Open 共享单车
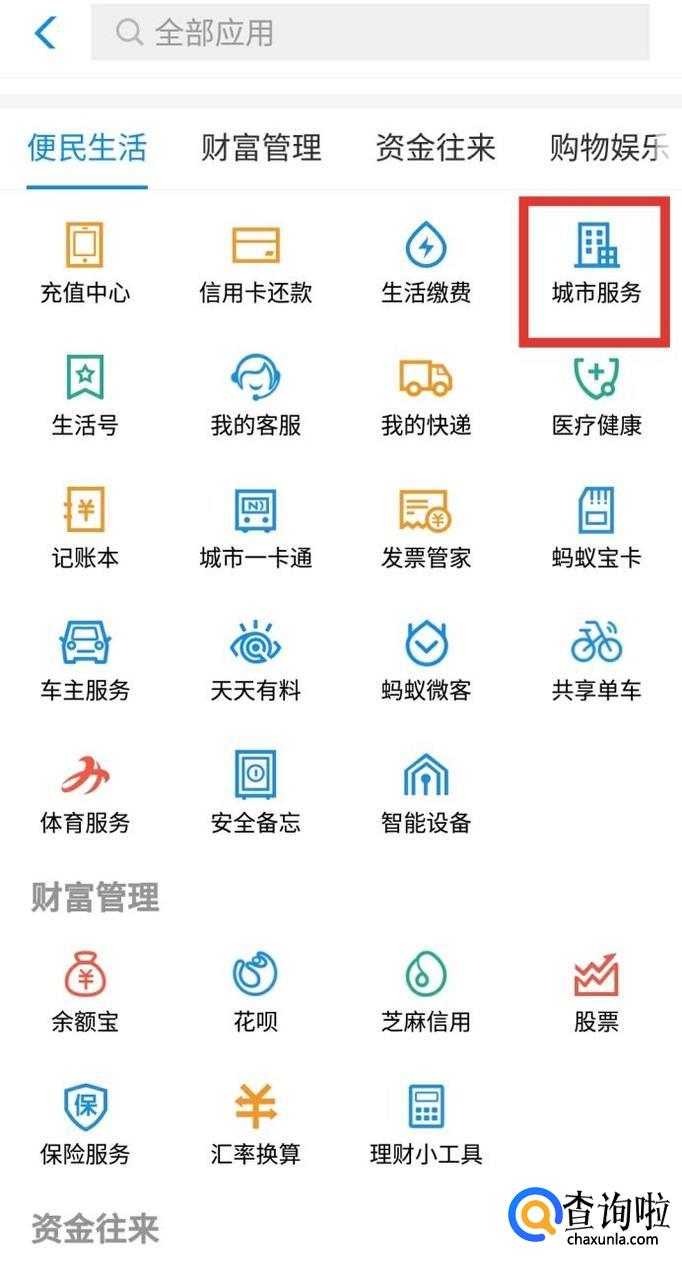The width and height of the screenshot is (682, 1270). coord(596,662)
